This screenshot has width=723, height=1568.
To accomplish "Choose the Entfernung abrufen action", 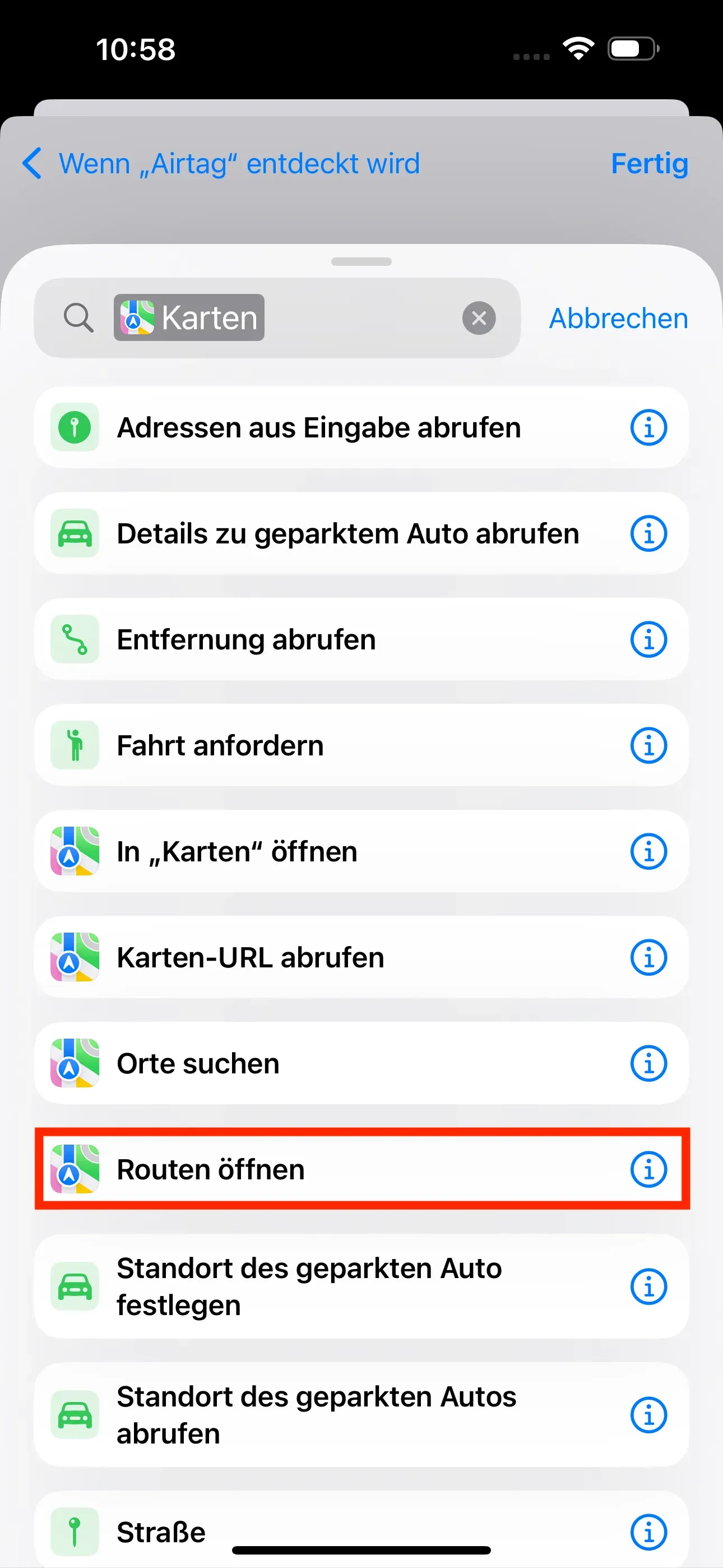I will pyautogui.click(x=246, y=640).
